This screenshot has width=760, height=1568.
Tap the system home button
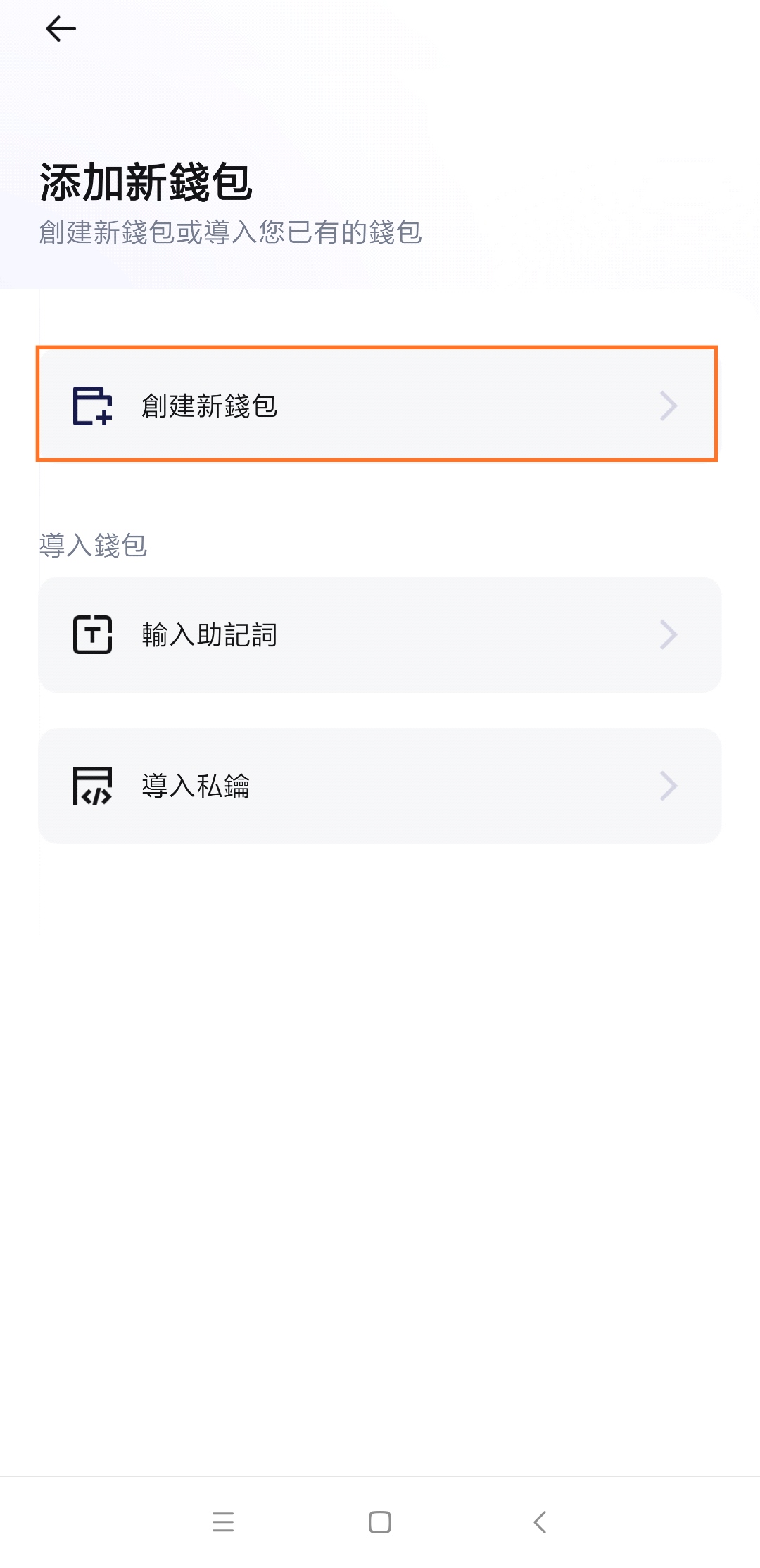click(x=379, y=1522)
